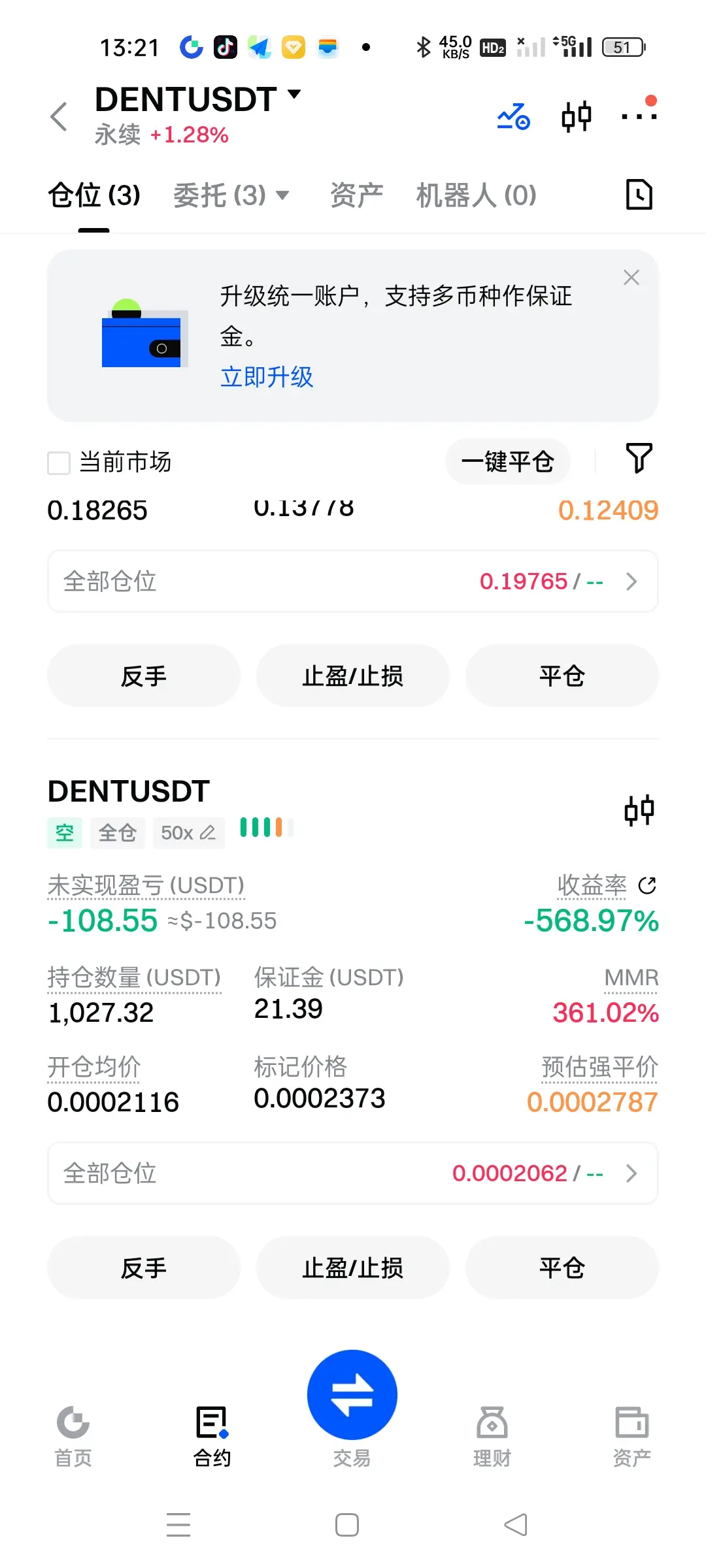Switch to the 资产 top tab

(x=356, y=195)
